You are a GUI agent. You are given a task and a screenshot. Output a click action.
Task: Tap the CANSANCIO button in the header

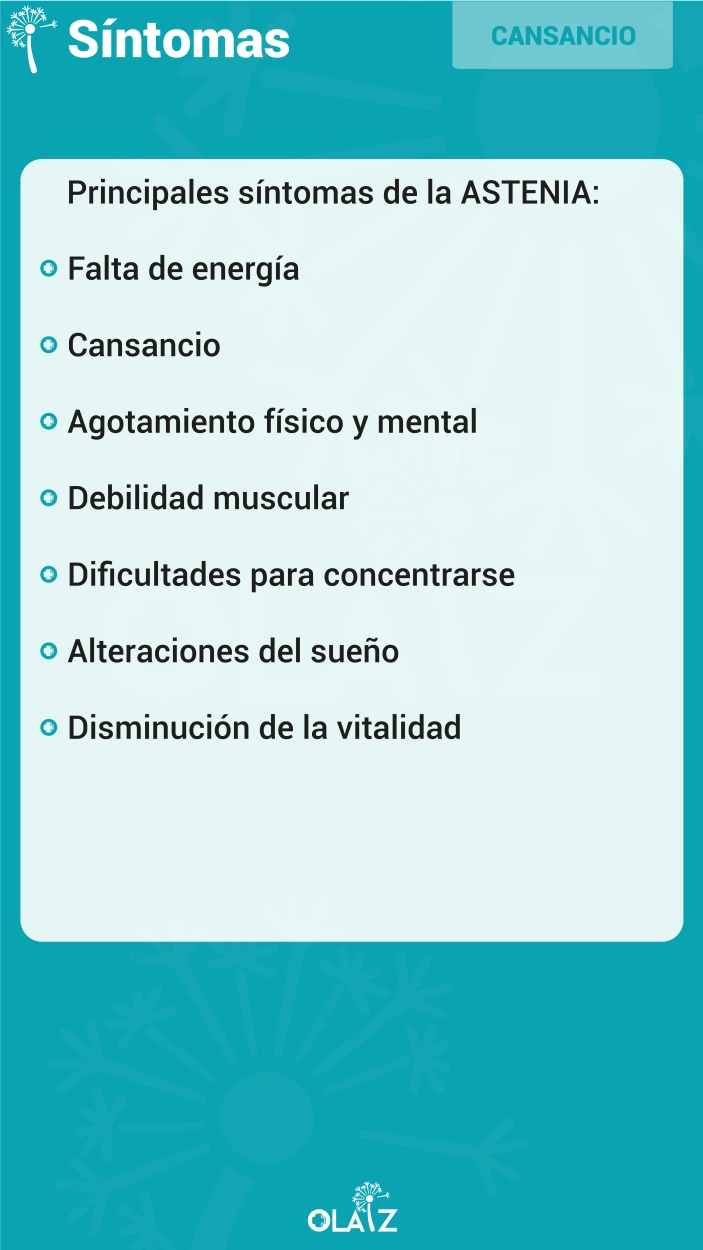(563, 35)
